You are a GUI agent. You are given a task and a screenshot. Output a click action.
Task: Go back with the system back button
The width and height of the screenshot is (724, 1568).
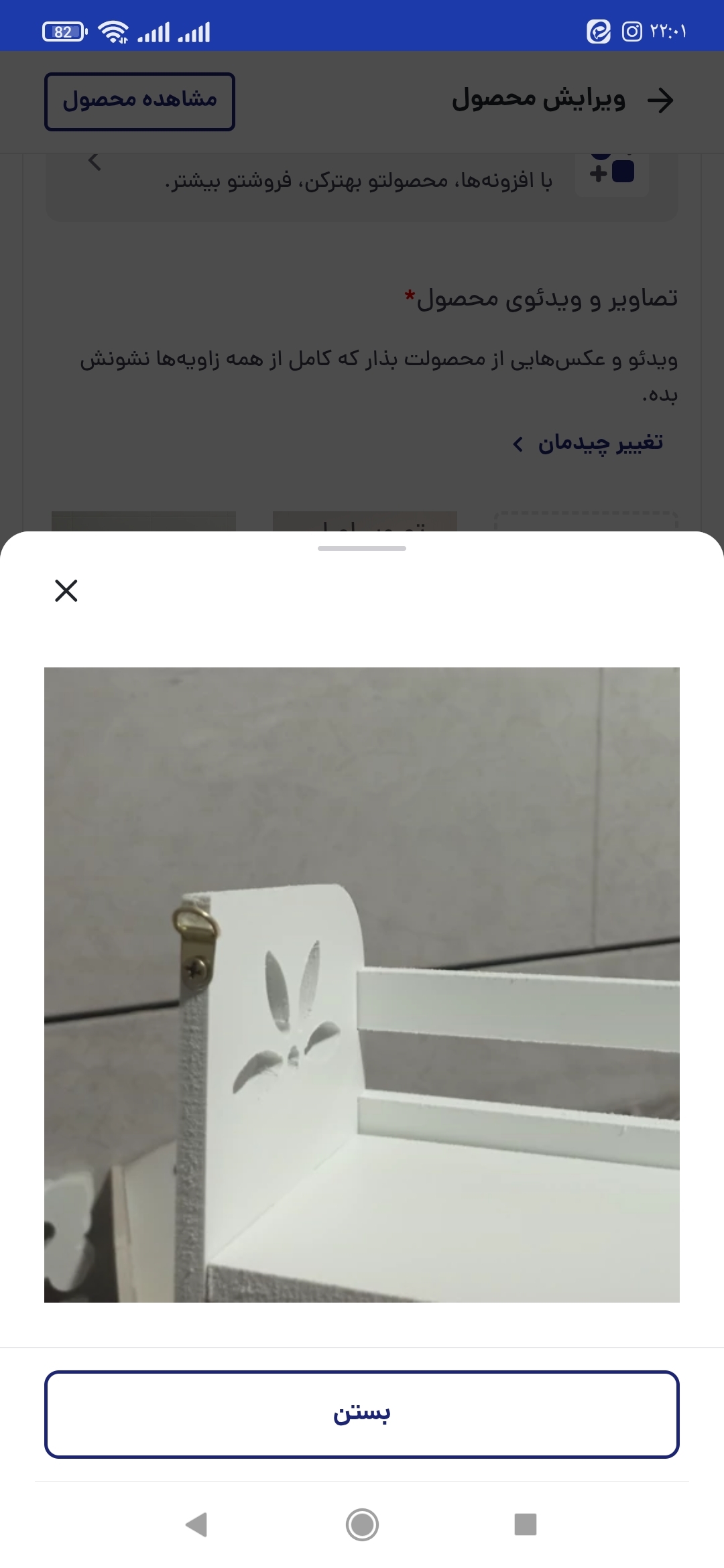point(196,1524)
